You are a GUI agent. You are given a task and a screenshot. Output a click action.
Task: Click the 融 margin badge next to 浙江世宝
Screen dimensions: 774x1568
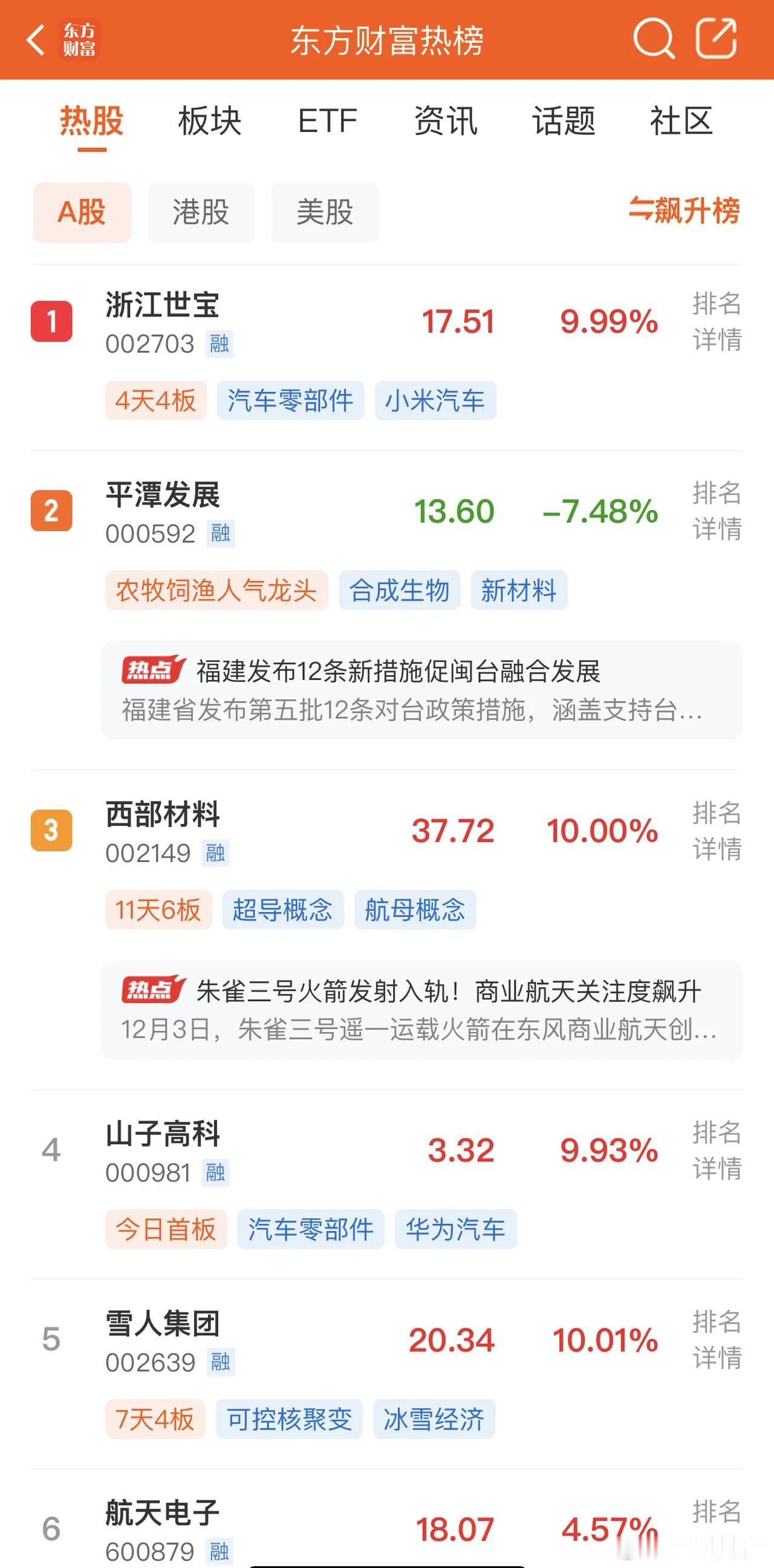click(220, 344)
